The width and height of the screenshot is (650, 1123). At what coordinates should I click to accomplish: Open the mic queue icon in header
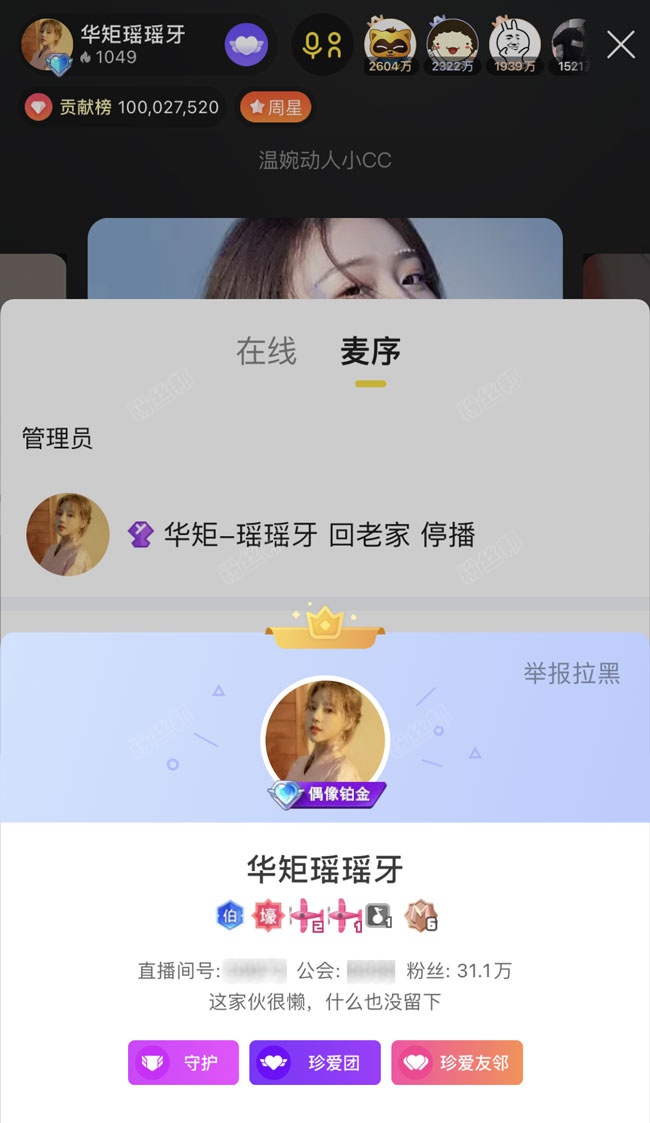[322, 45]
